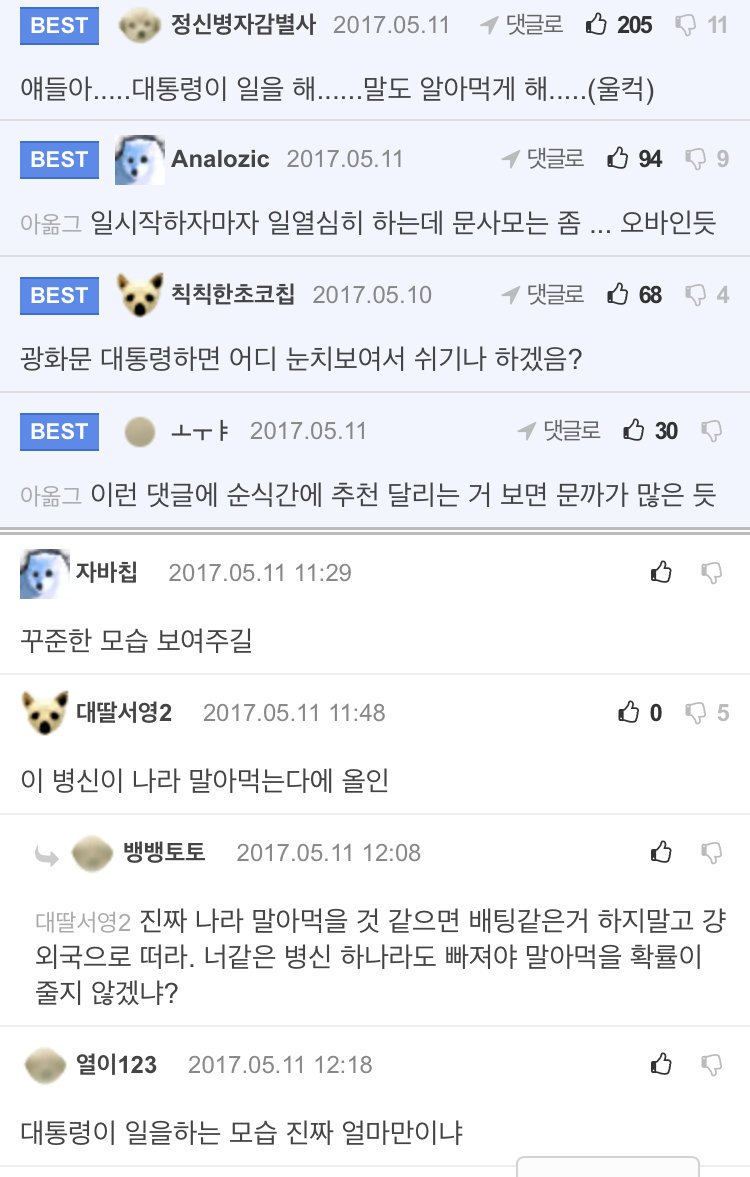Upvote the comment by 정신병자감별사
750x1177 pixels.
597,24
